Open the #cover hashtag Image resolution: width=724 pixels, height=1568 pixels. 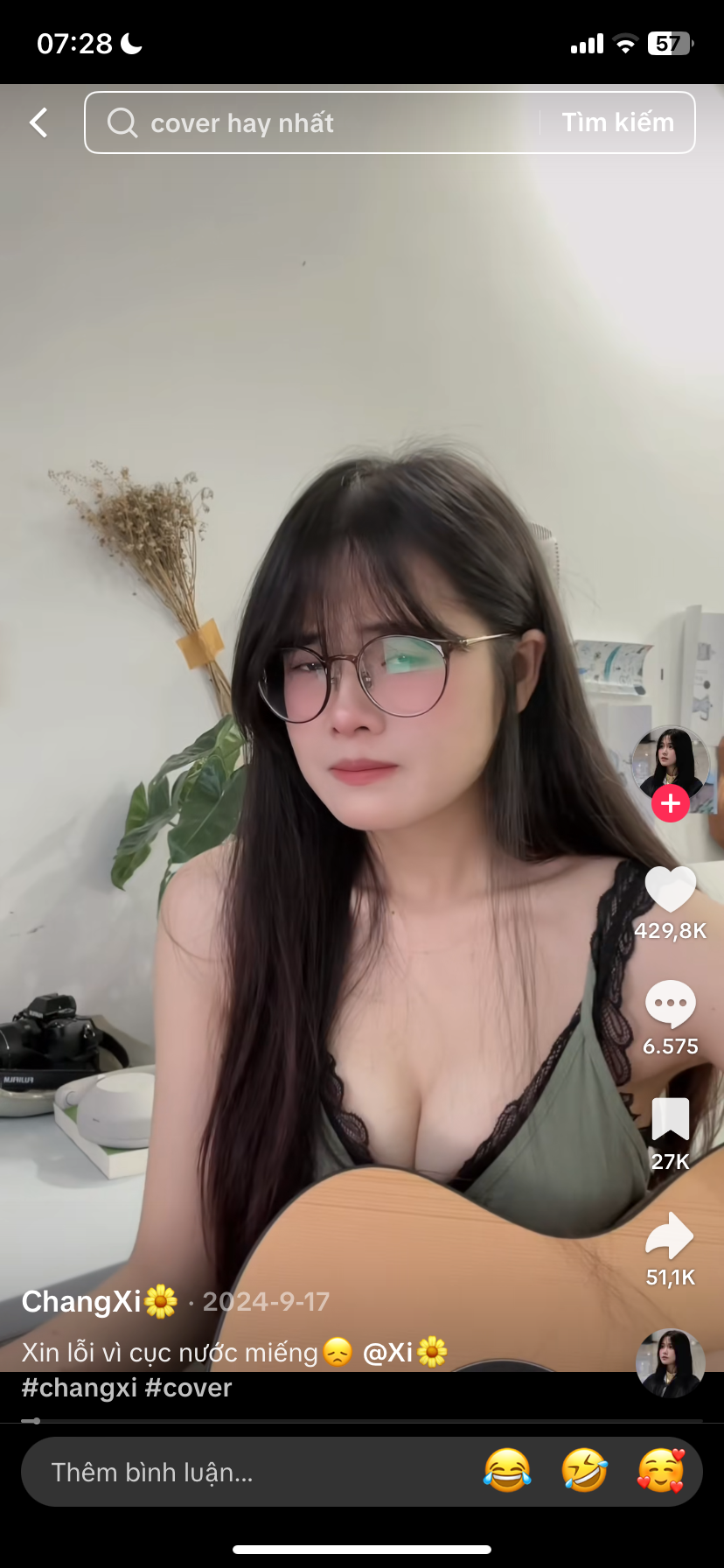coord(188,1388)
